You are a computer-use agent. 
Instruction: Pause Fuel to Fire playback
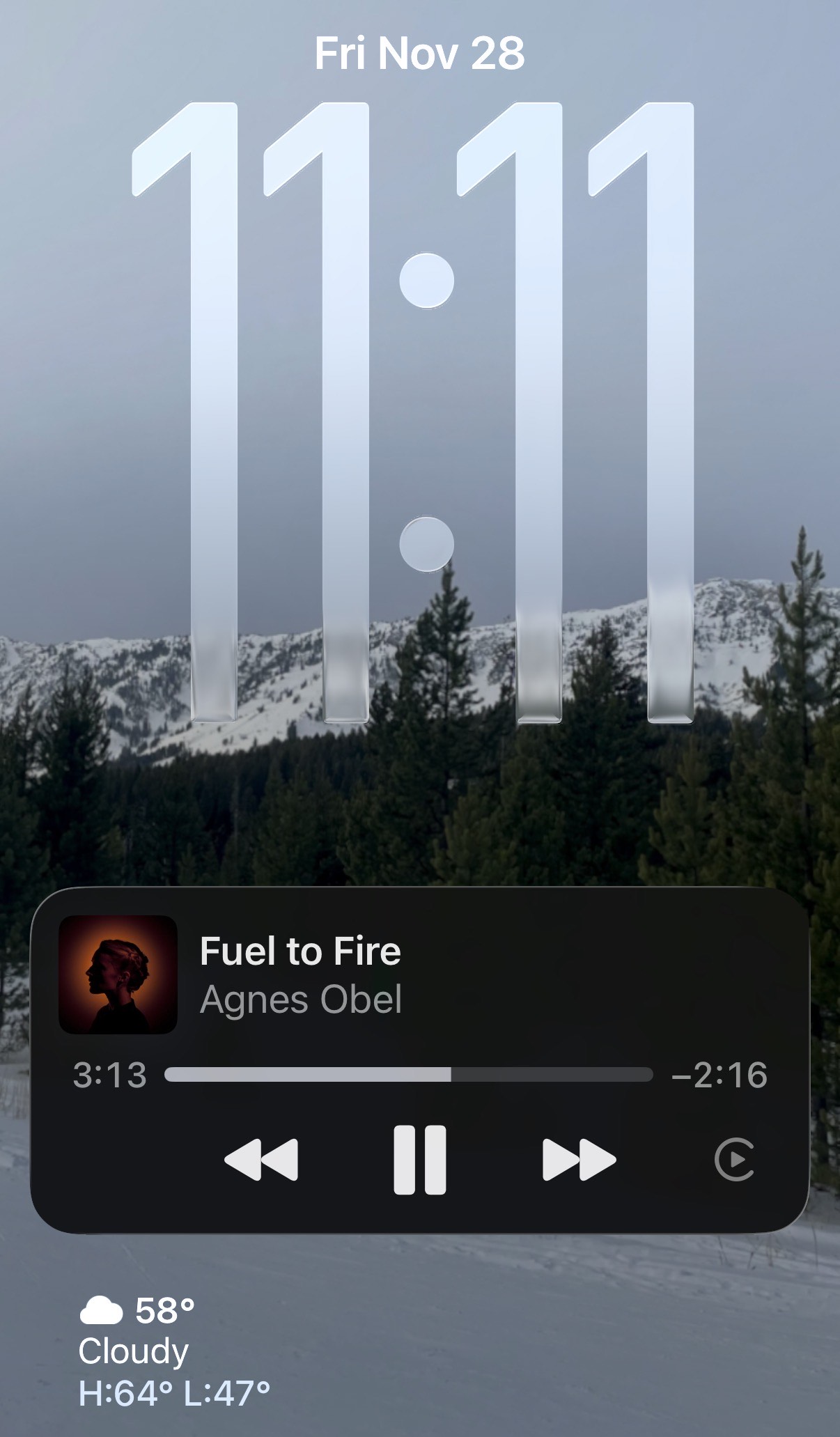pos(419,1160)
